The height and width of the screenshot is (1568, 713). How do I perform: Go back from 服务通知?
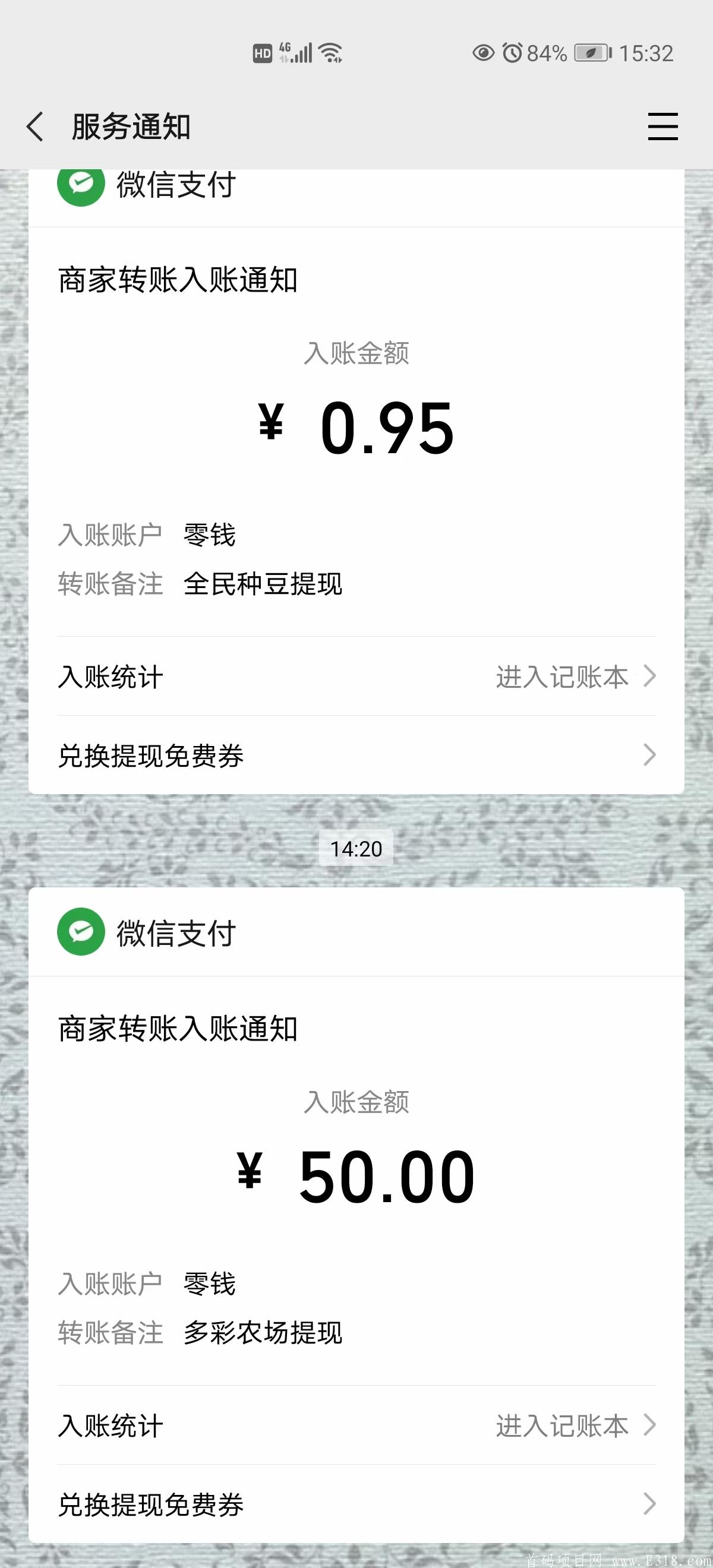[35, 127]
